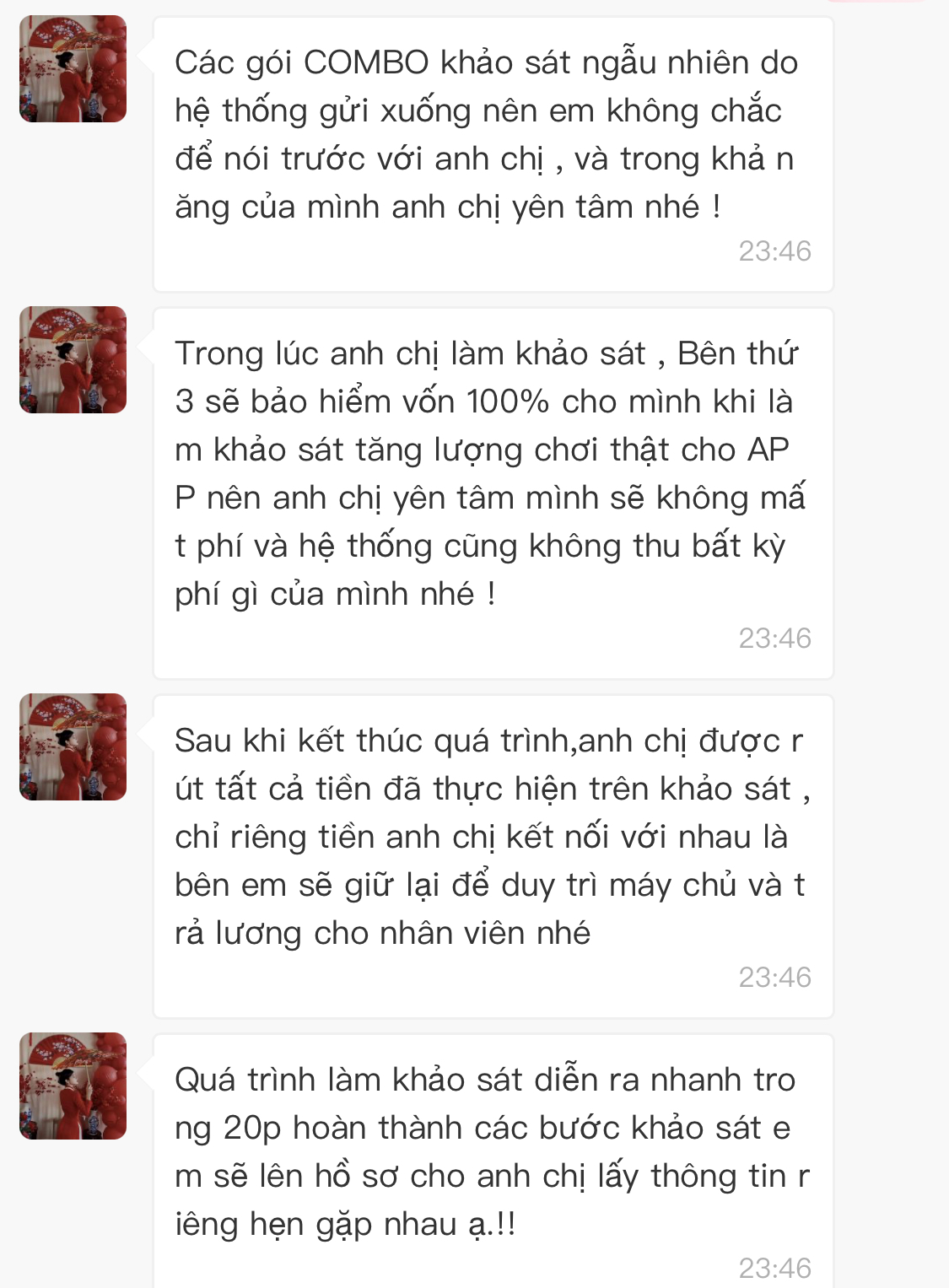949x1288 pixels.
Task: Open the avatar beside the 'Quá trình làm khảo sát' message
Action: pos(73,1086)
